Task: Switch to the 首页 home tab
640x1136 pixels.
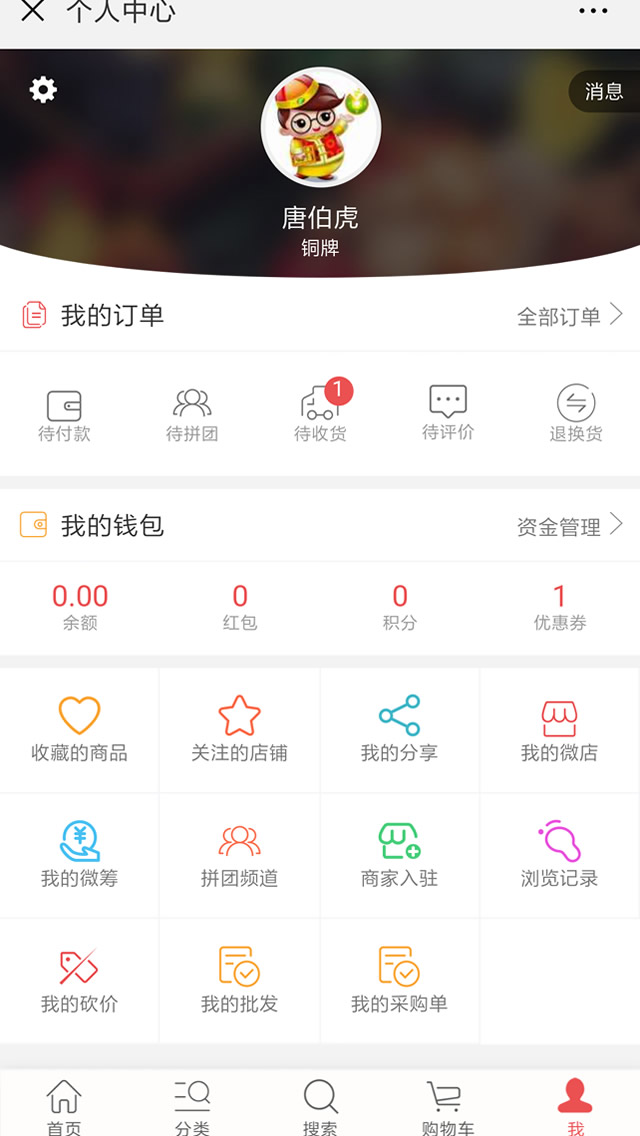Action: click(x=64, y=1106)
